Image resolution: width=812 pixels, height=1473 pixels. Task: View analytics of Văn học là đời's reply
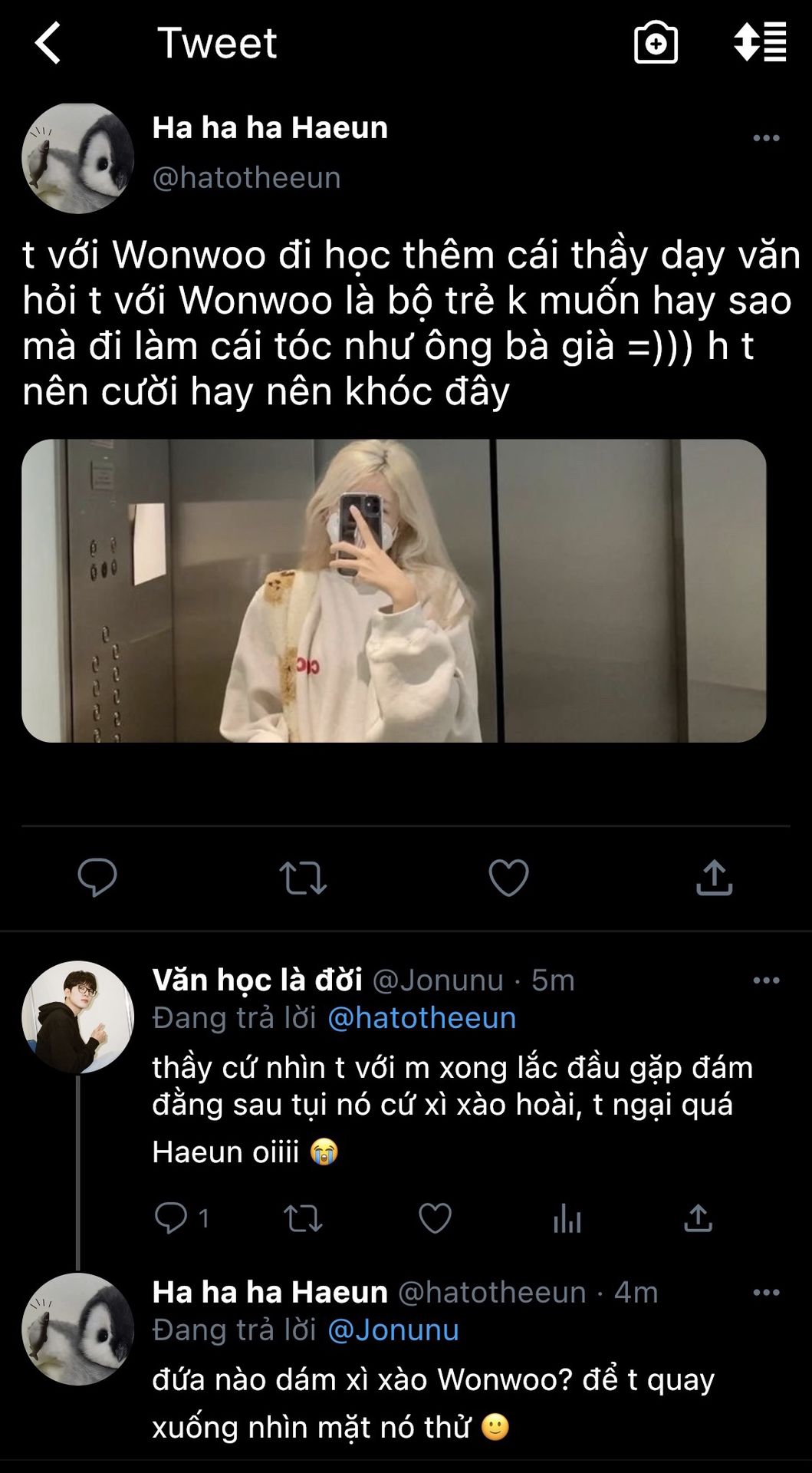(x=567, y=1218)
